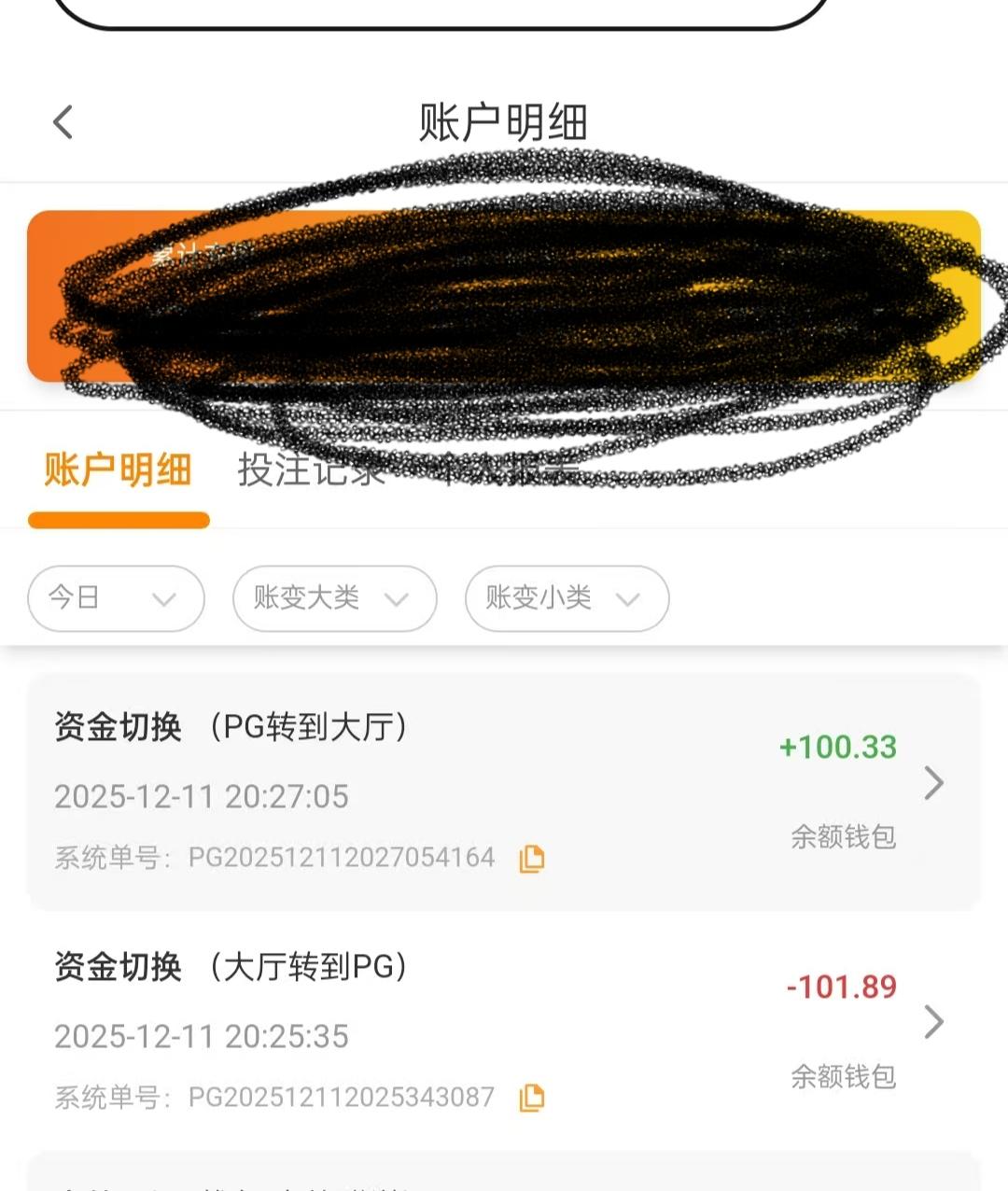The height and width of the screenshot is (1191, 1008).
Task: Open the 今日 date filter dropdown
Action: pos(116,598)
